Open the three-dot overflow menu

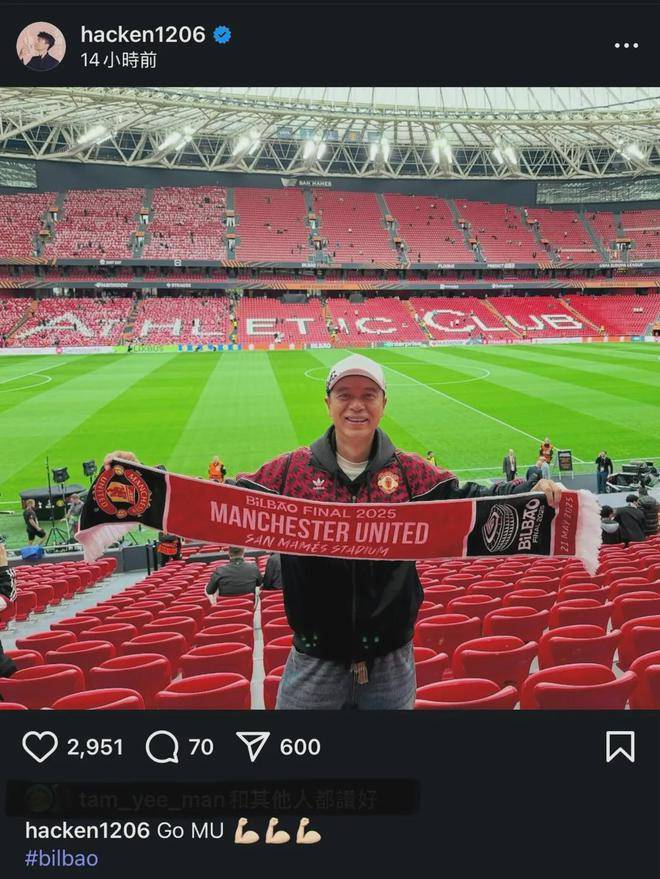coord(626,46)
